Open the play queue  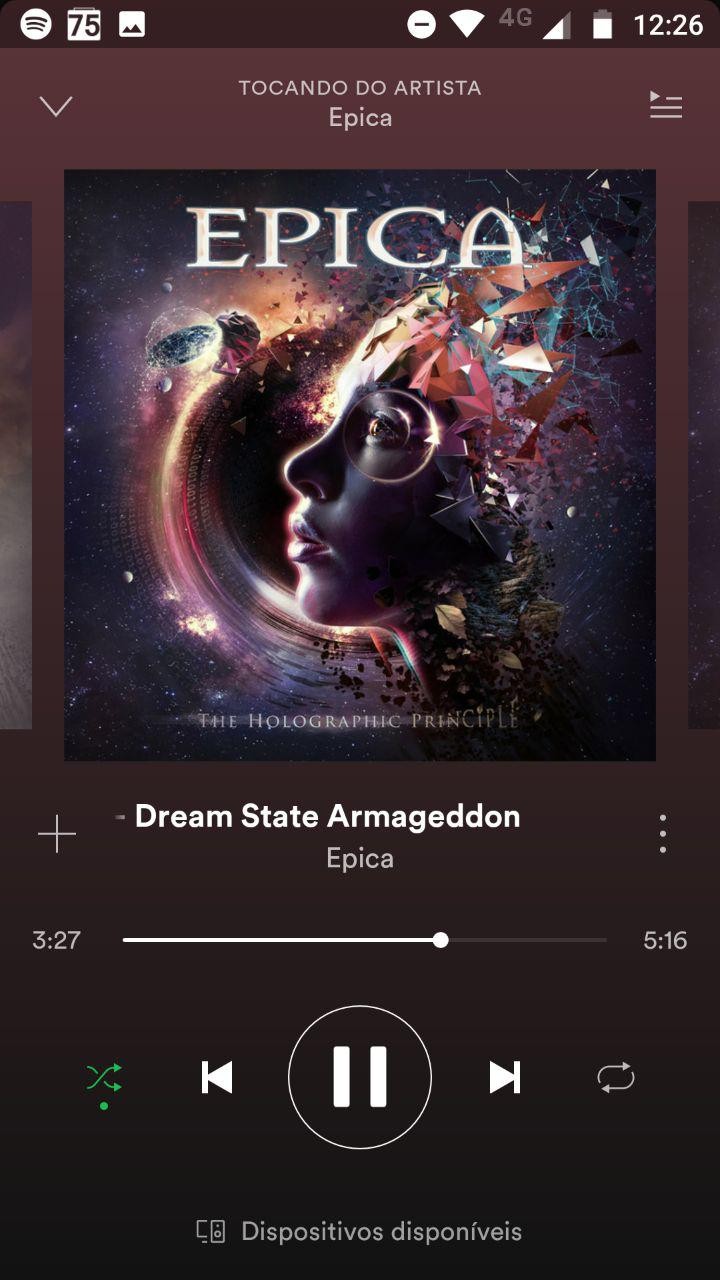coord(666,105)
